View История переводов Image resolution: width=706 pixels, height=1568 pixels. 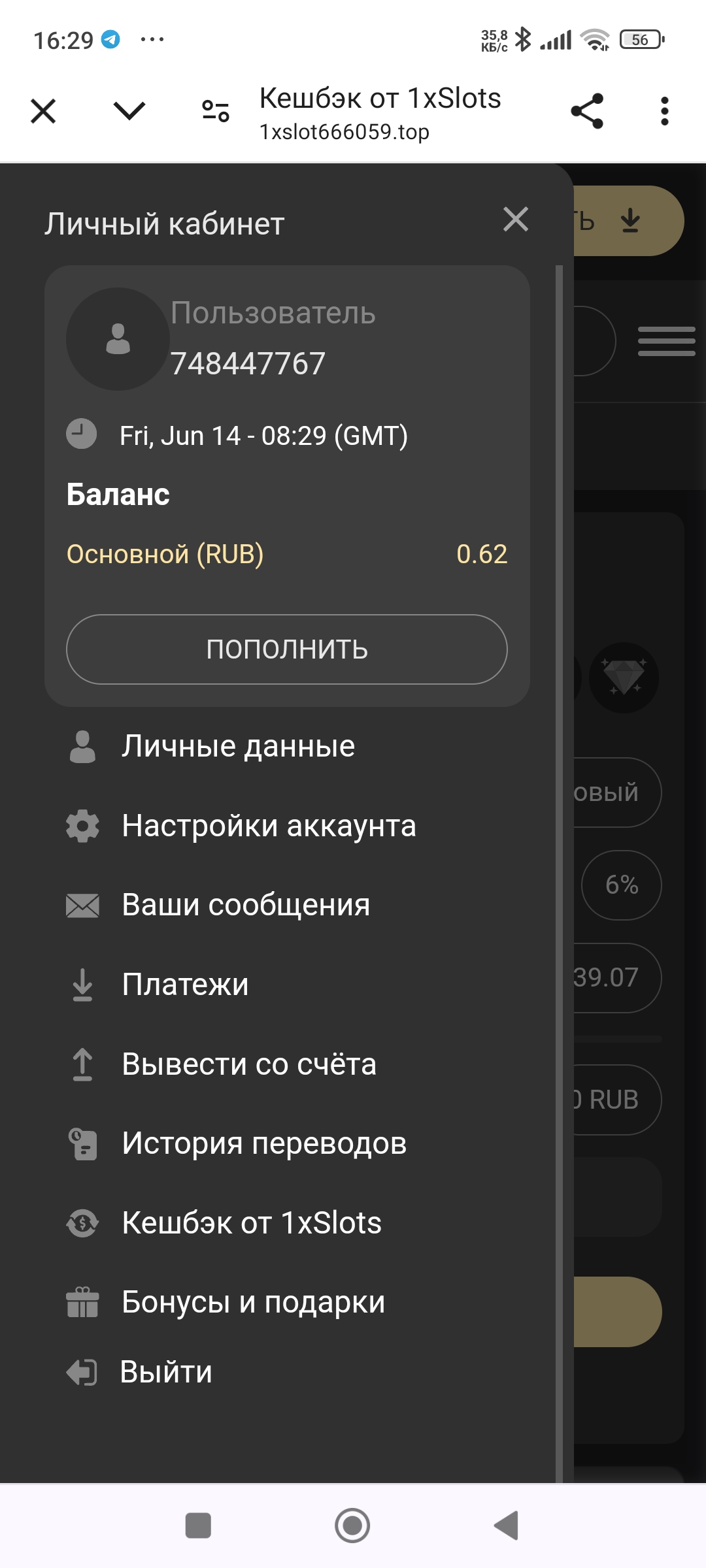[x=264, y=1143]
